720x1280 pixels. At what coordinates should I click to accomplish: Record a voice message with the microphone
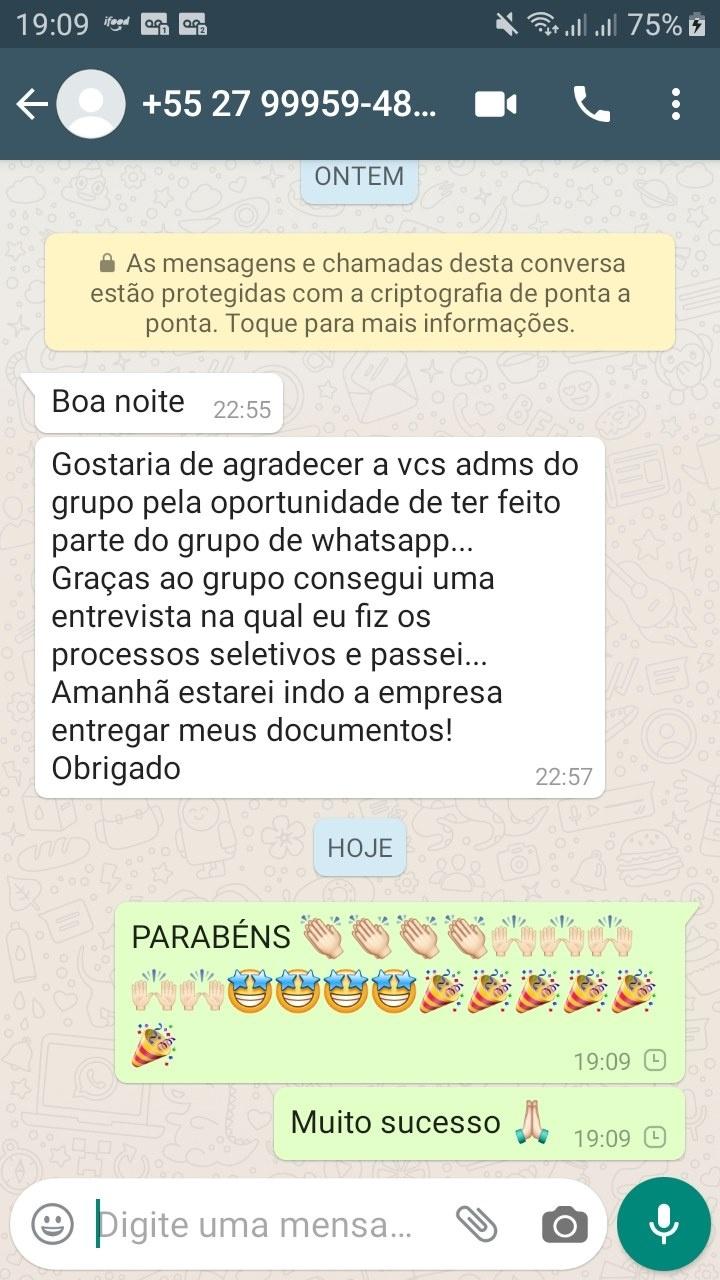click(663, 1224)
